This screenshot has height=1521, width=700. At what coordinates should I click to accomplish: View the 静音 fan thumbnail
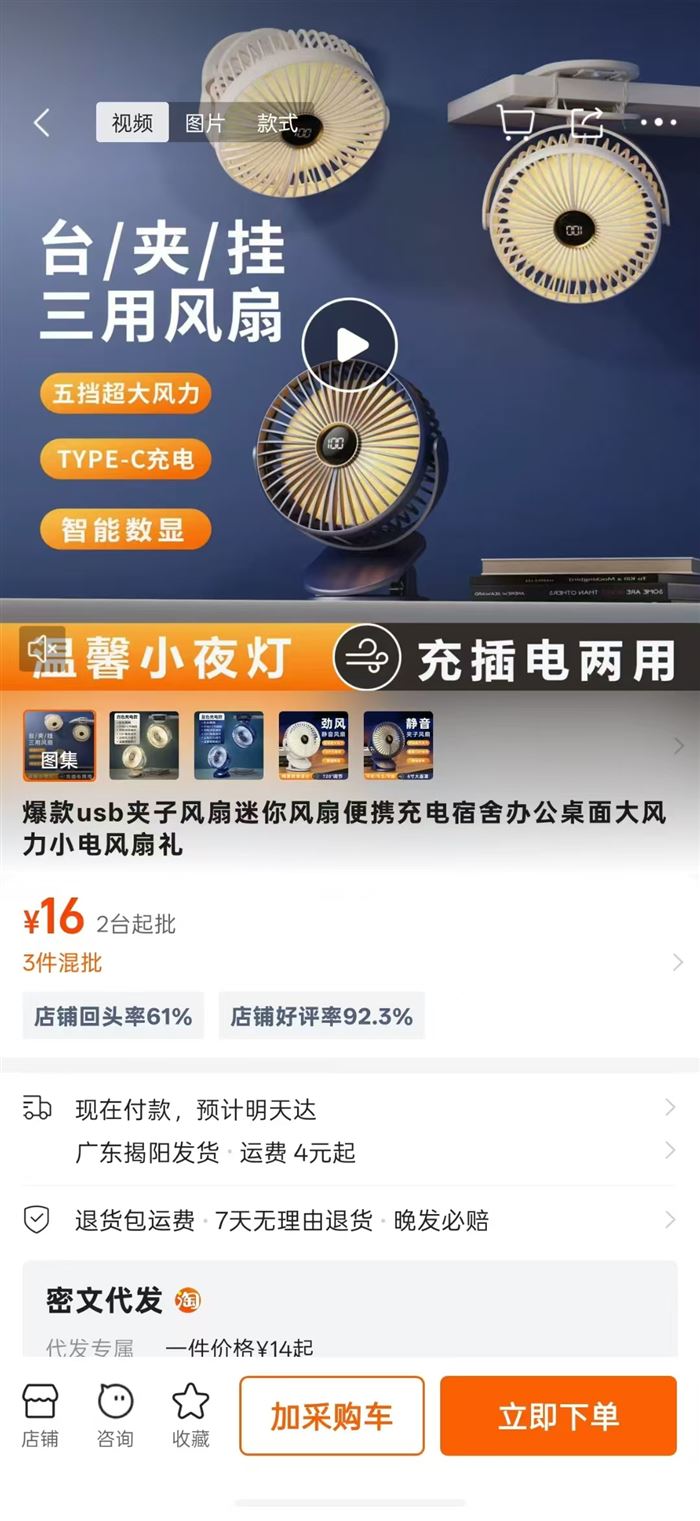click(398, 745)
